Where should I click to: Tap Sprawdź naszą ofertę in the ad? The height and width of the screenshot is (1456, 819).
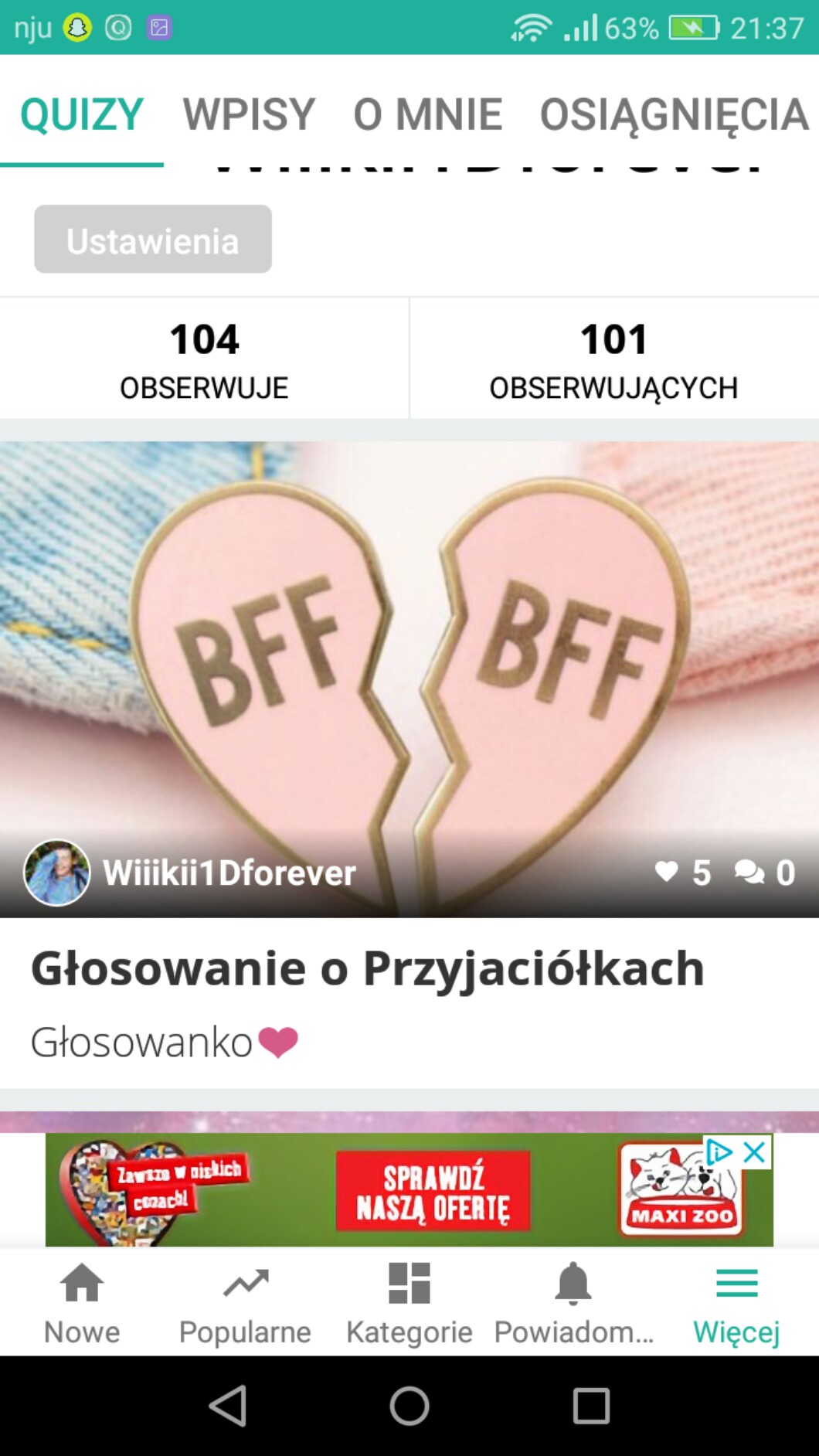pos(433,1191)
